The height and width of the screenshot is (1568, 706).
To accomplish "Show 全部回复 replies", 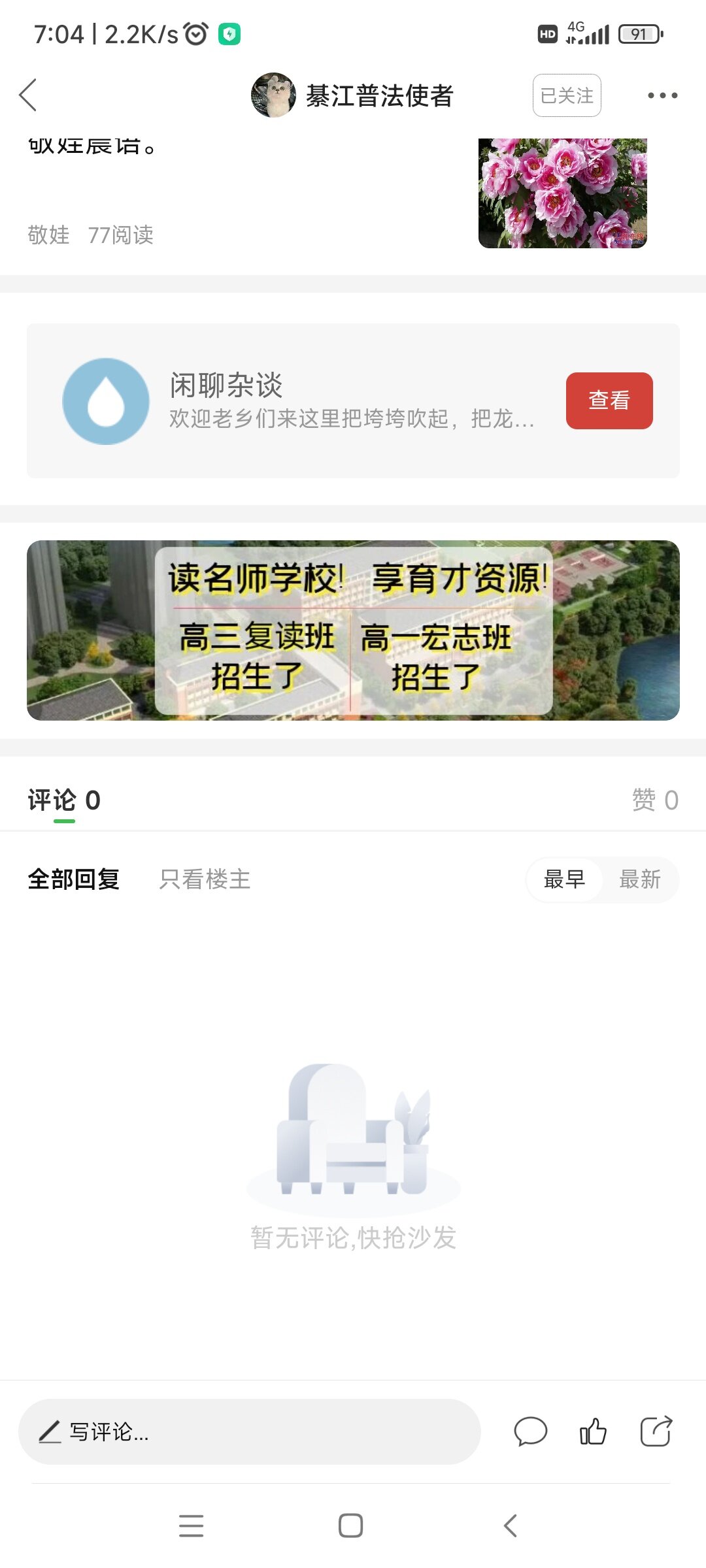I will click(x=74, y=879).
